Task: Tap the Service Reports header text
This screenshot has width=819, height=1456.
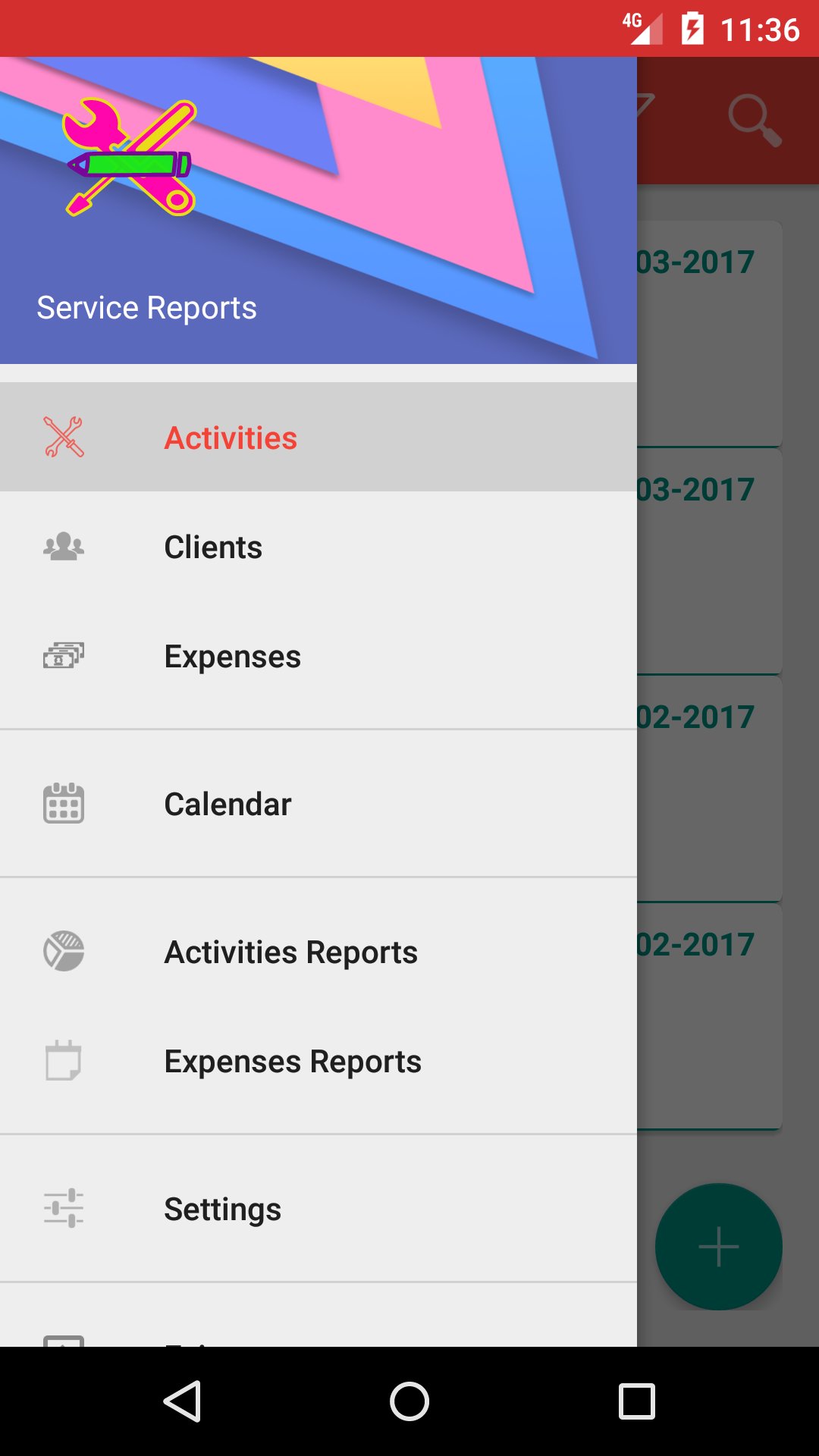Action: tap(147, 306)
